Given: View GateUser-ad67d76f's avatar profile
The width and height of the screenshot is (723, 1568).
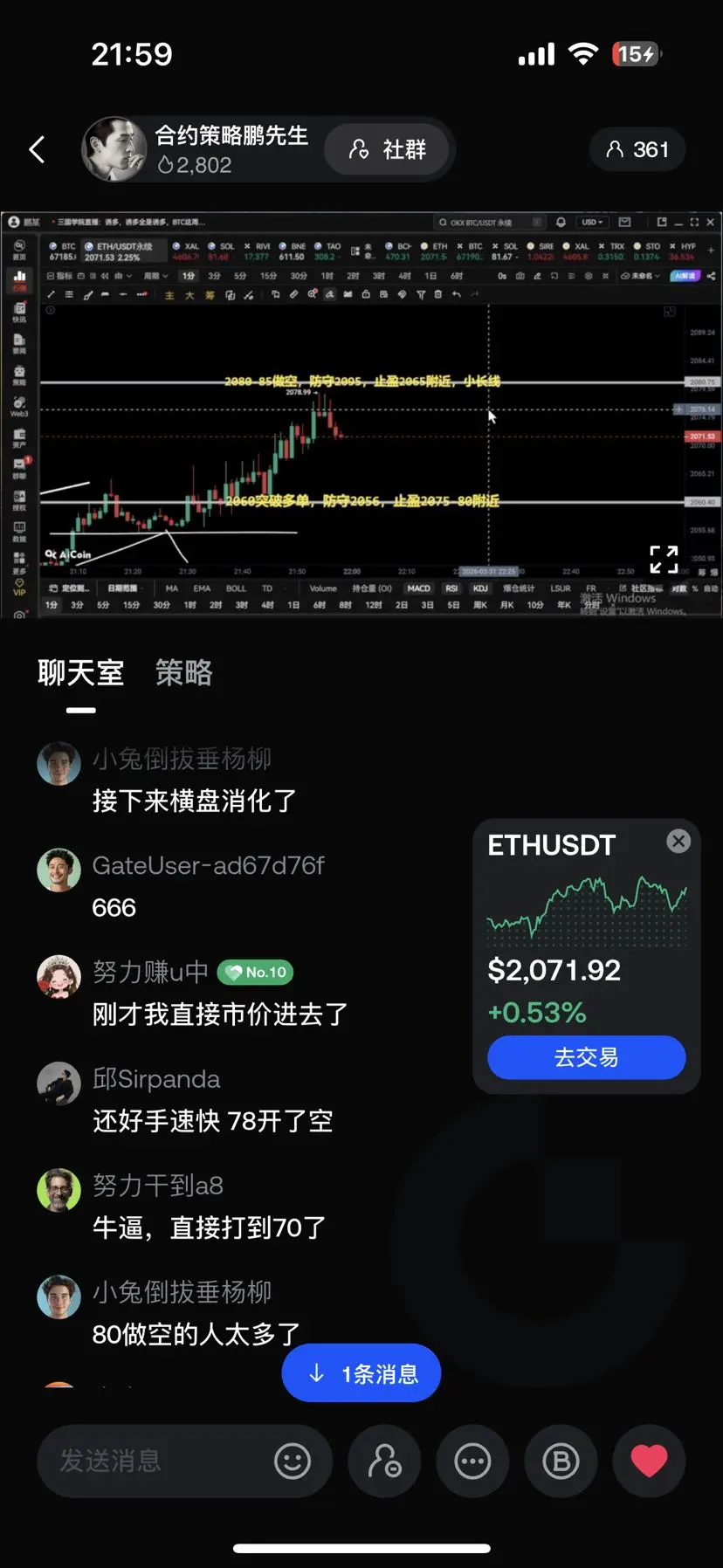Looking at the screenshot, I should pyautogui.click(x=59, y=870).
